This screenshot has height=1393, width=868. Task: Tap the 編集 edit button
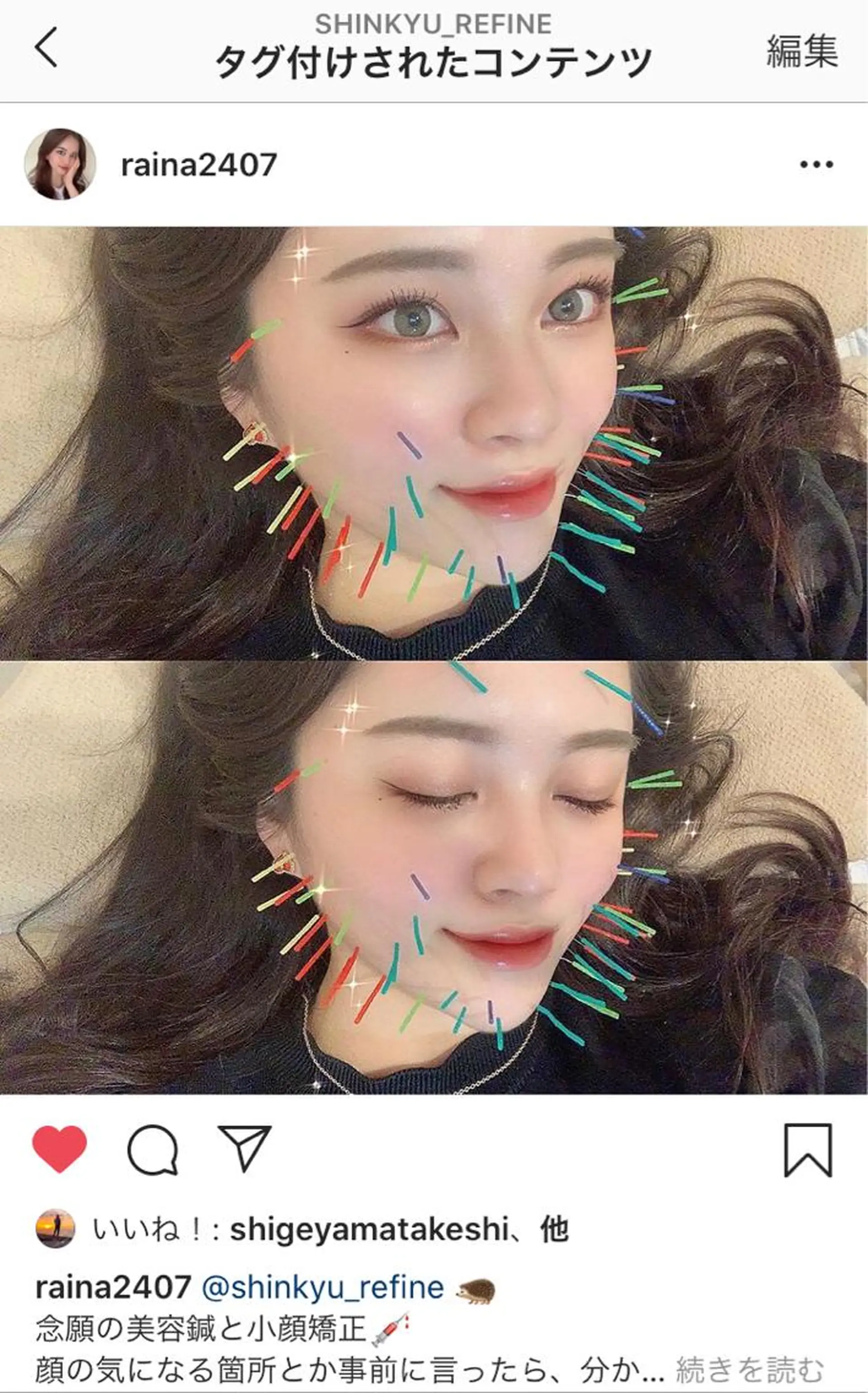coord(802,51)
